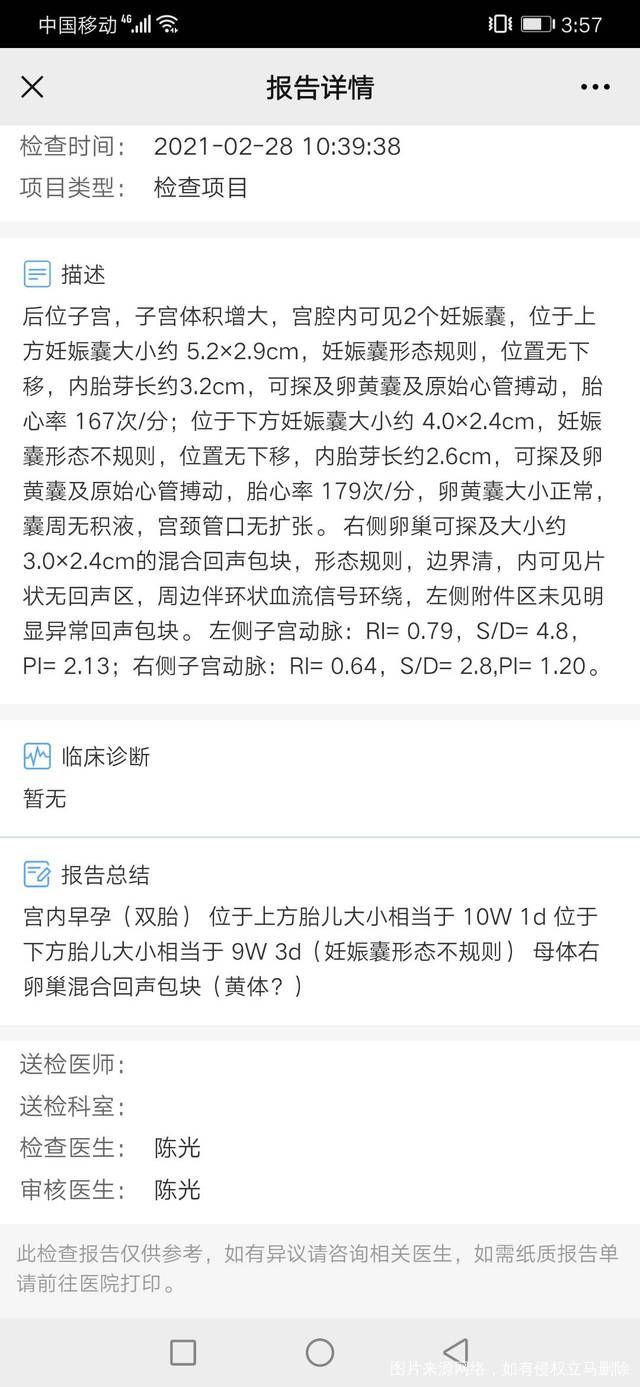Close the report details page
This screenshot has height=1387, width=640.
click(x=32, y=87)
